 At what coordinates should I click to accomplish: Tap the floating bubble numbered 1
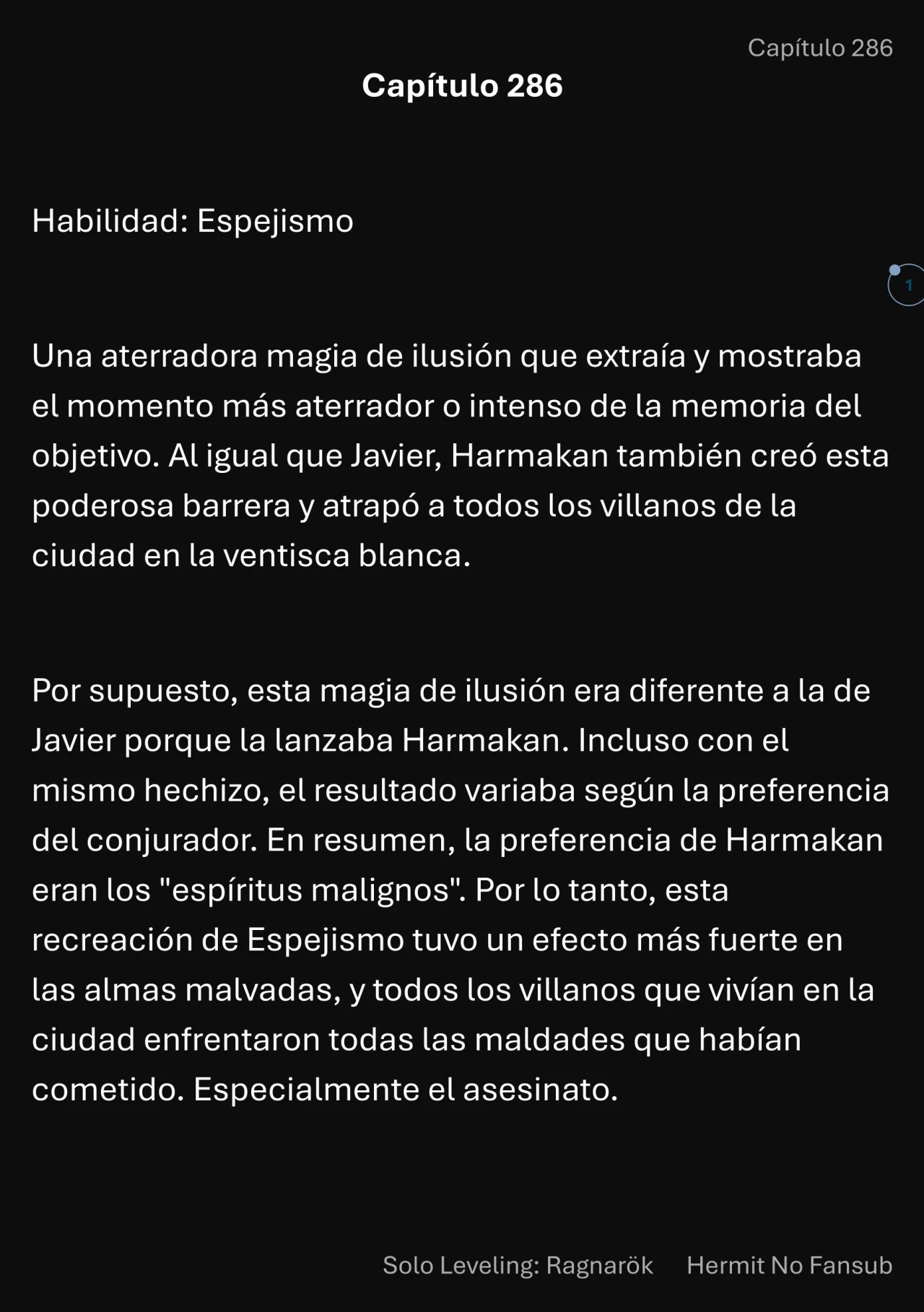pos(907,285)
